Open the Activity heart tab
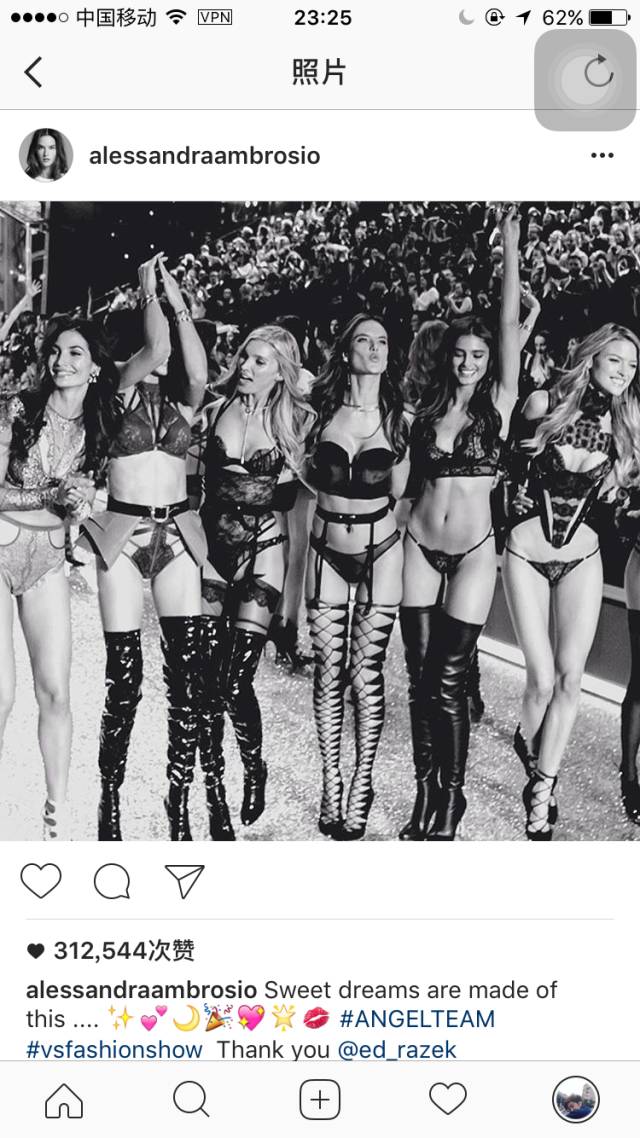 (447, 1100)
